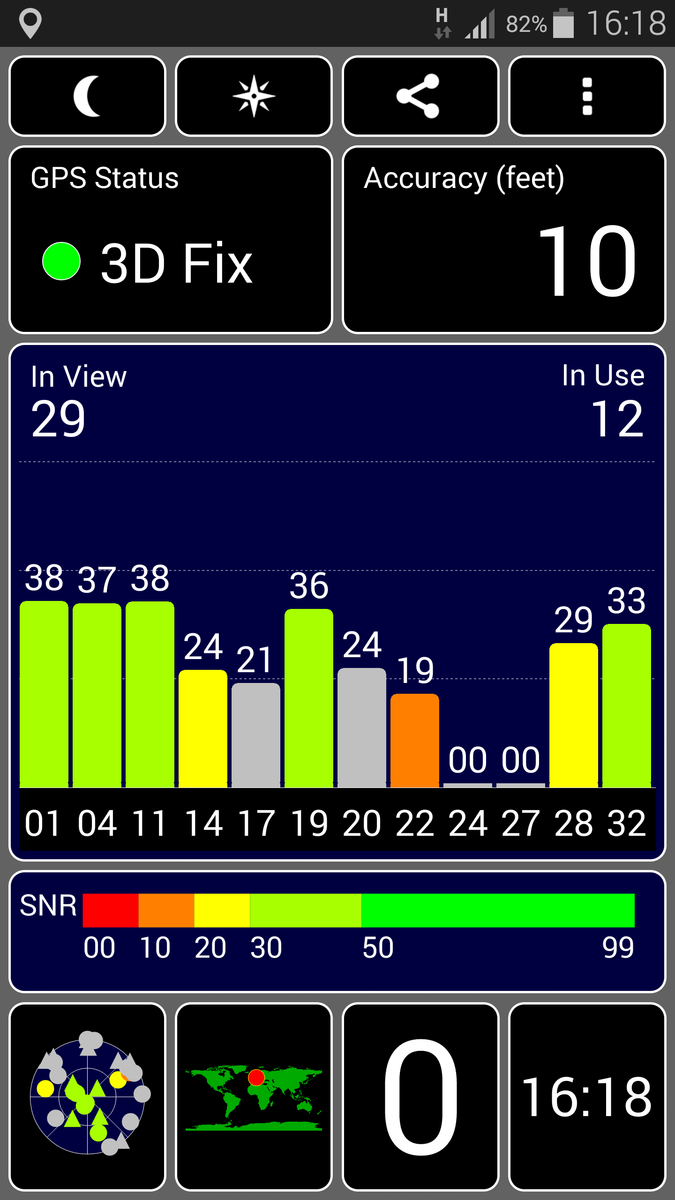
Task: Open the overflow menu
Action: pos(587,96)
